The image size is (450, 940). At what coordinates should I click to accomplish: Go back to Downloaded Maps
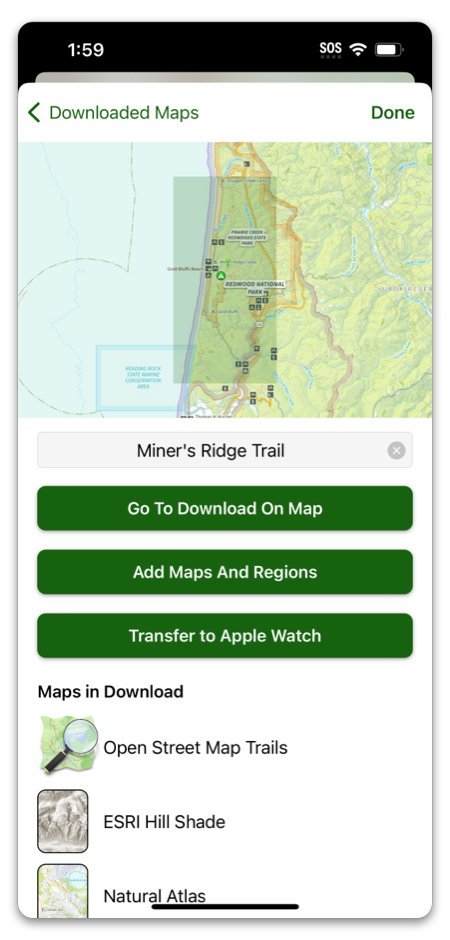tap(113, 113)
